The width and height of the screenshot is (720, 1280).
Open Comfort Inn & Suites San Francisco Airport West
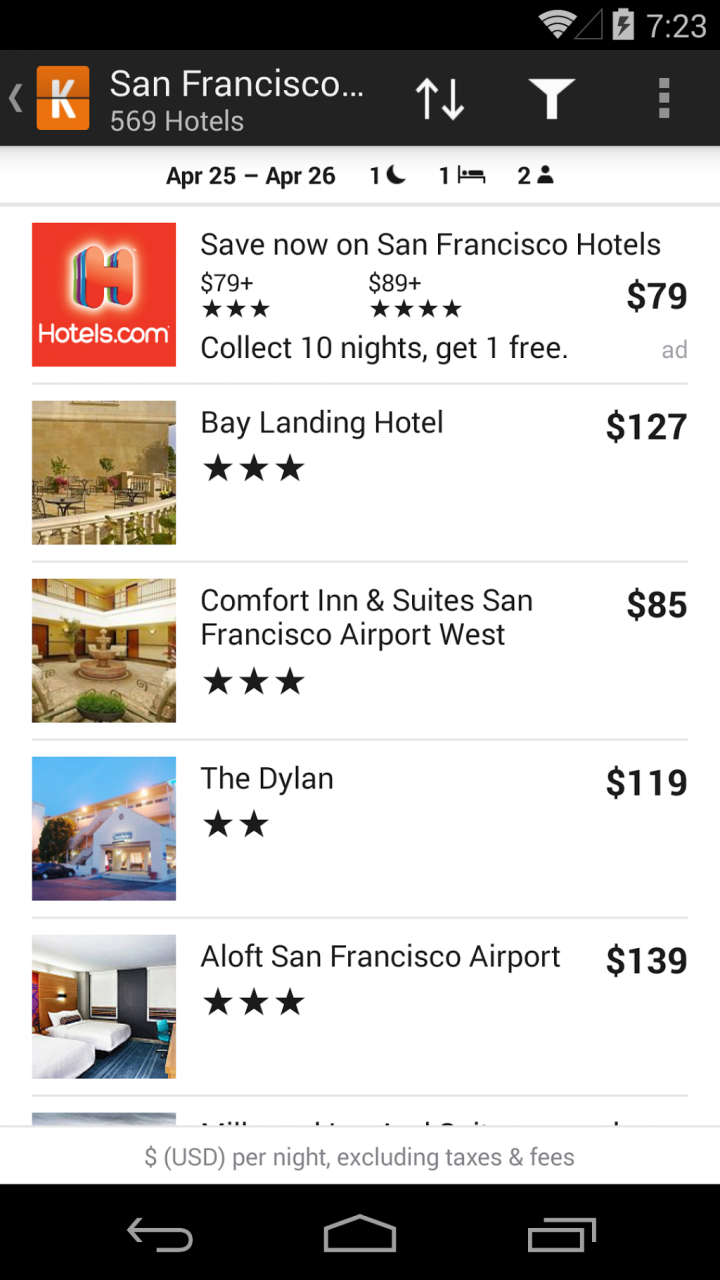[360, 650]
